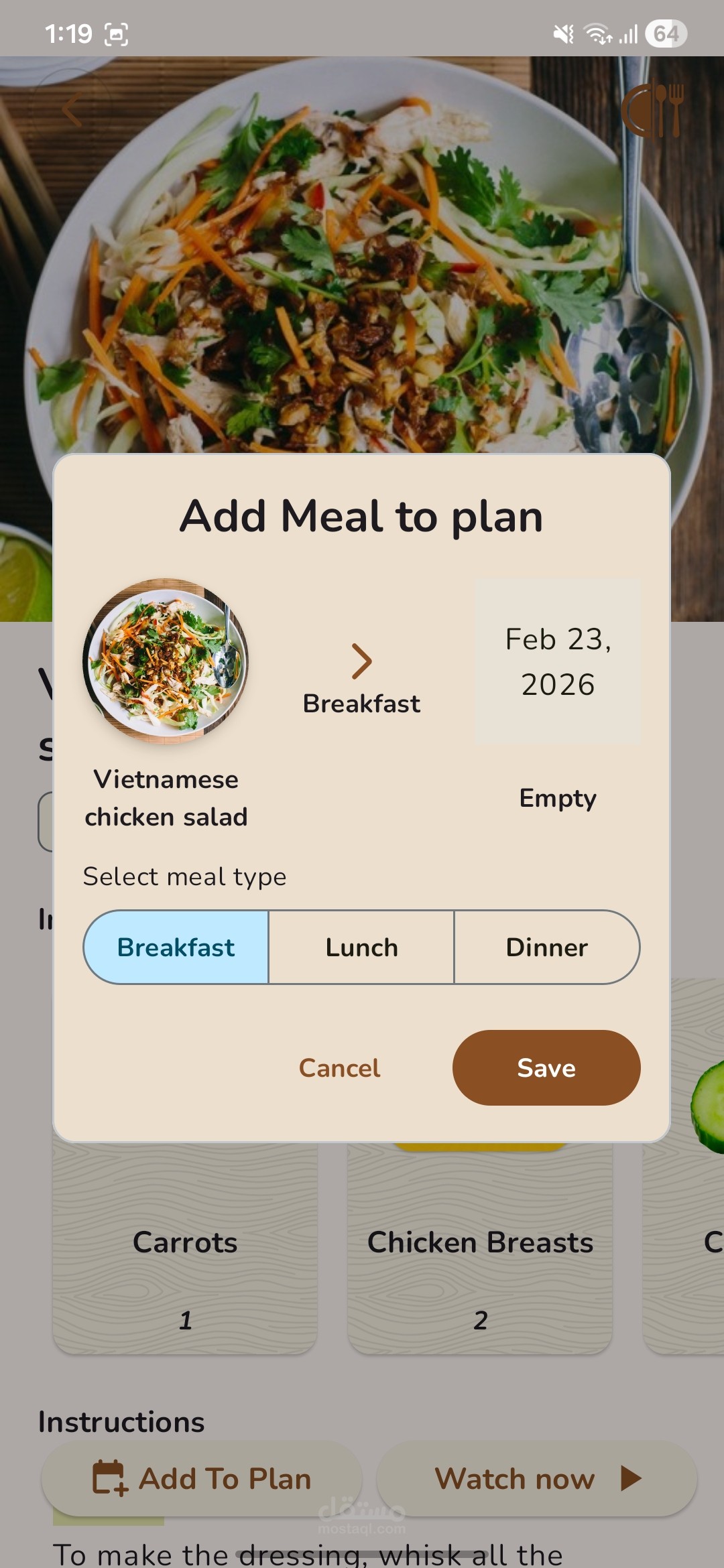Save the meal to the plan

546,1067
